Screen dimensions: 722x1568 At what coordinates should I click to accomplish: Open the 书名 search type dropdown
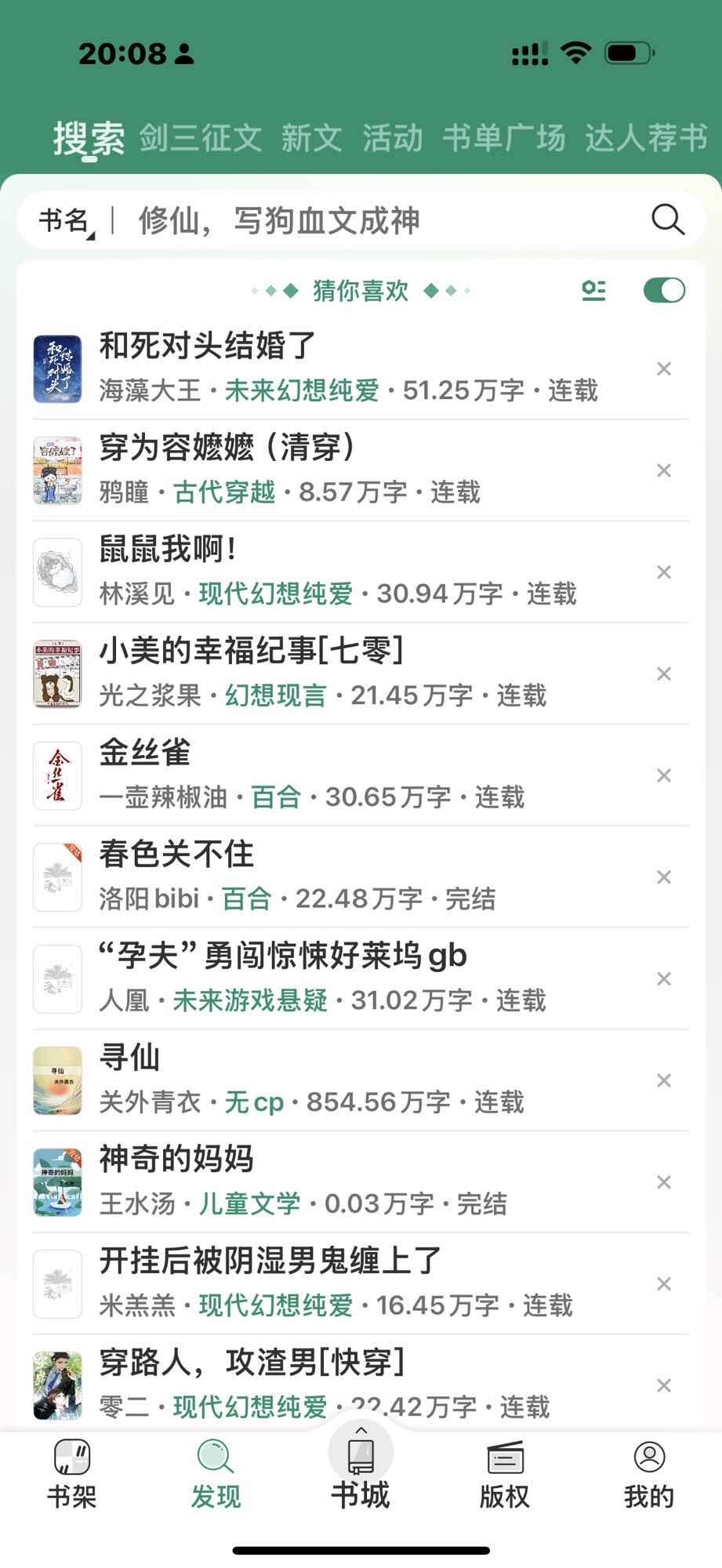[x=66, y=221]
